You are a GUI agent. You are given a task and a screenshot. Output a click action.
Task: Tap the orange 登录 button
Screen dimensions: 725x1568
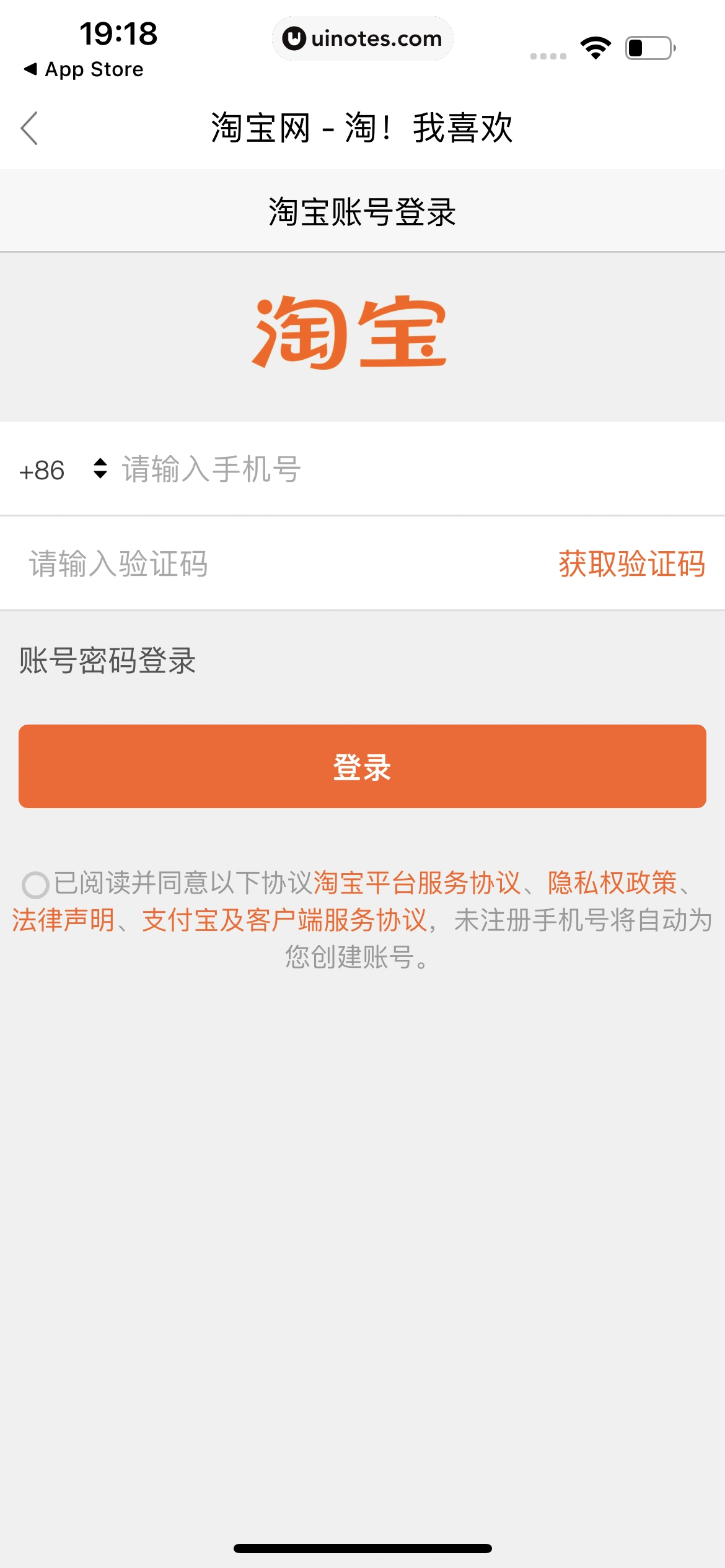(362, 767)
